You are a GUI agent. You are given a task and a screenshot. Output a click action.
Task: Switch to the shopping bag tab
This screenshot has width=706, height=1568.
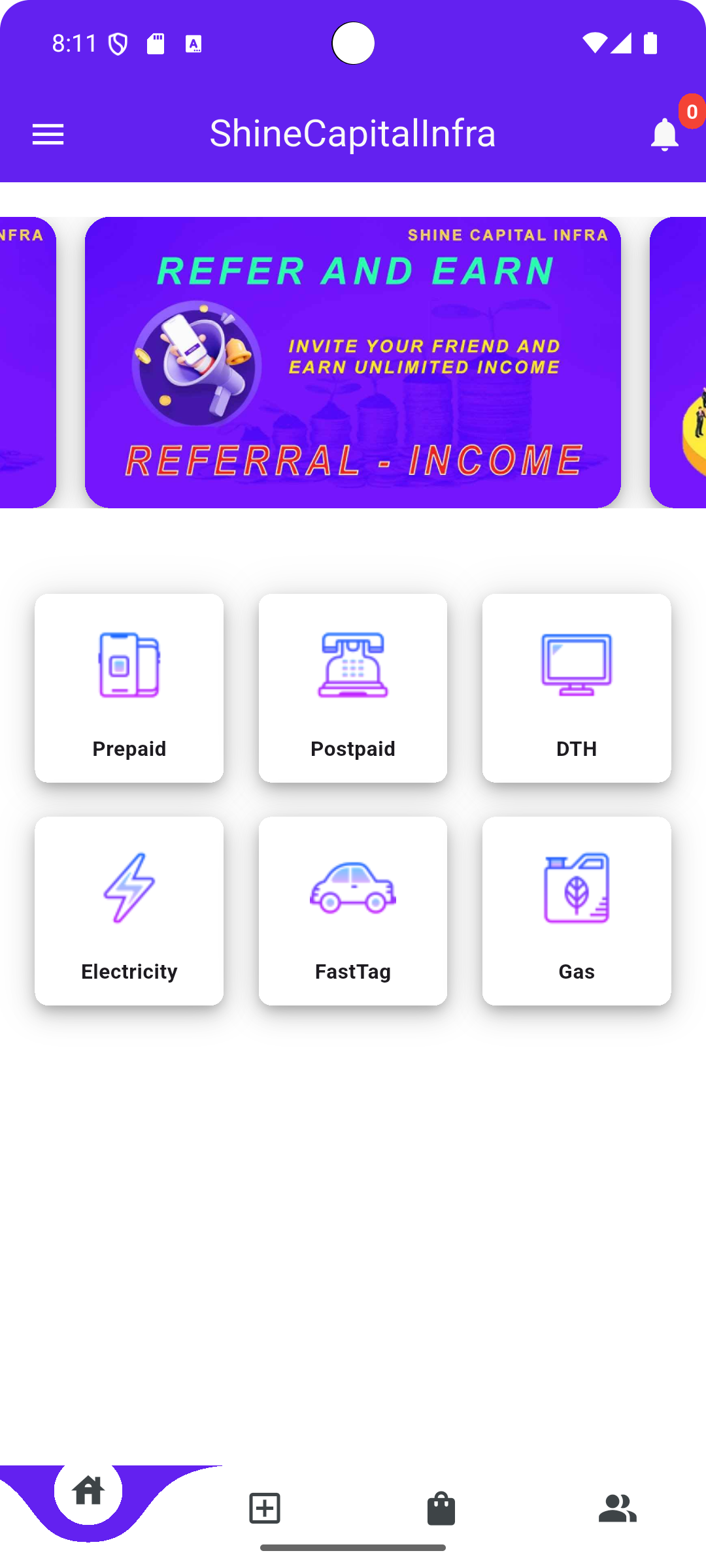(441, 1508)
